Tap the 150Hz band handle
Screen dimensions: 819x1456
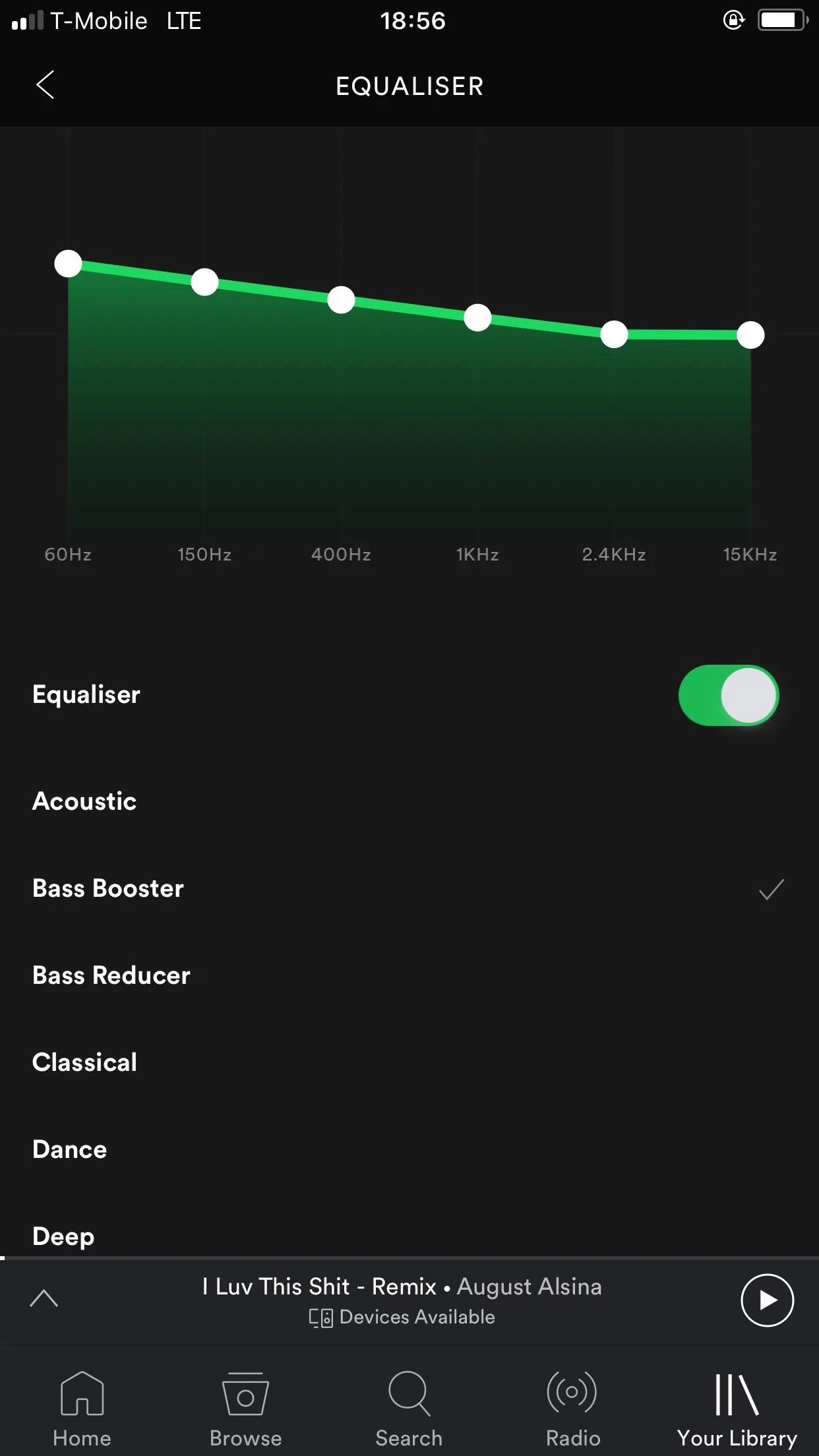(204, 282)
